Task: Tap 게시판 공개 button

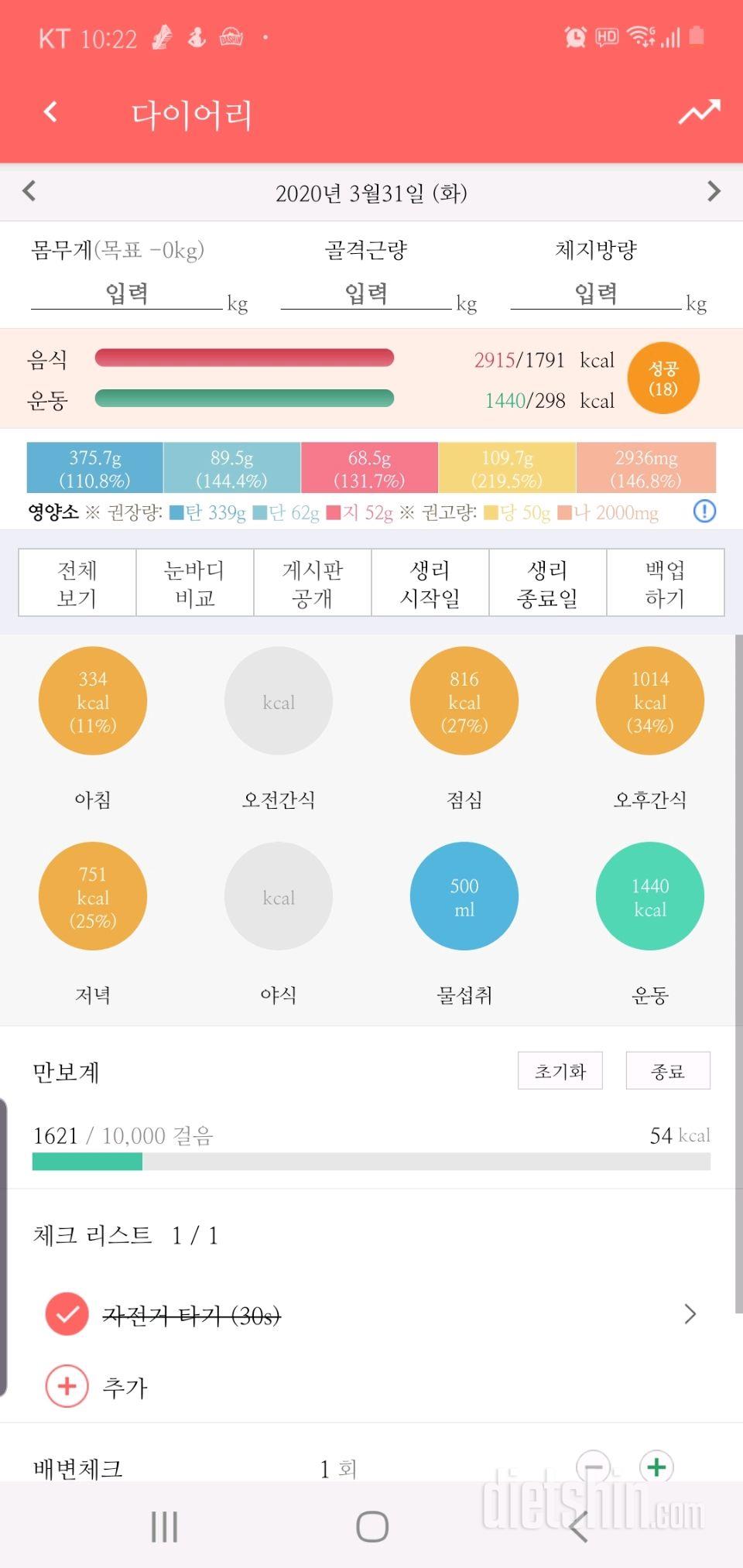Action: click(x=313, y=584)
